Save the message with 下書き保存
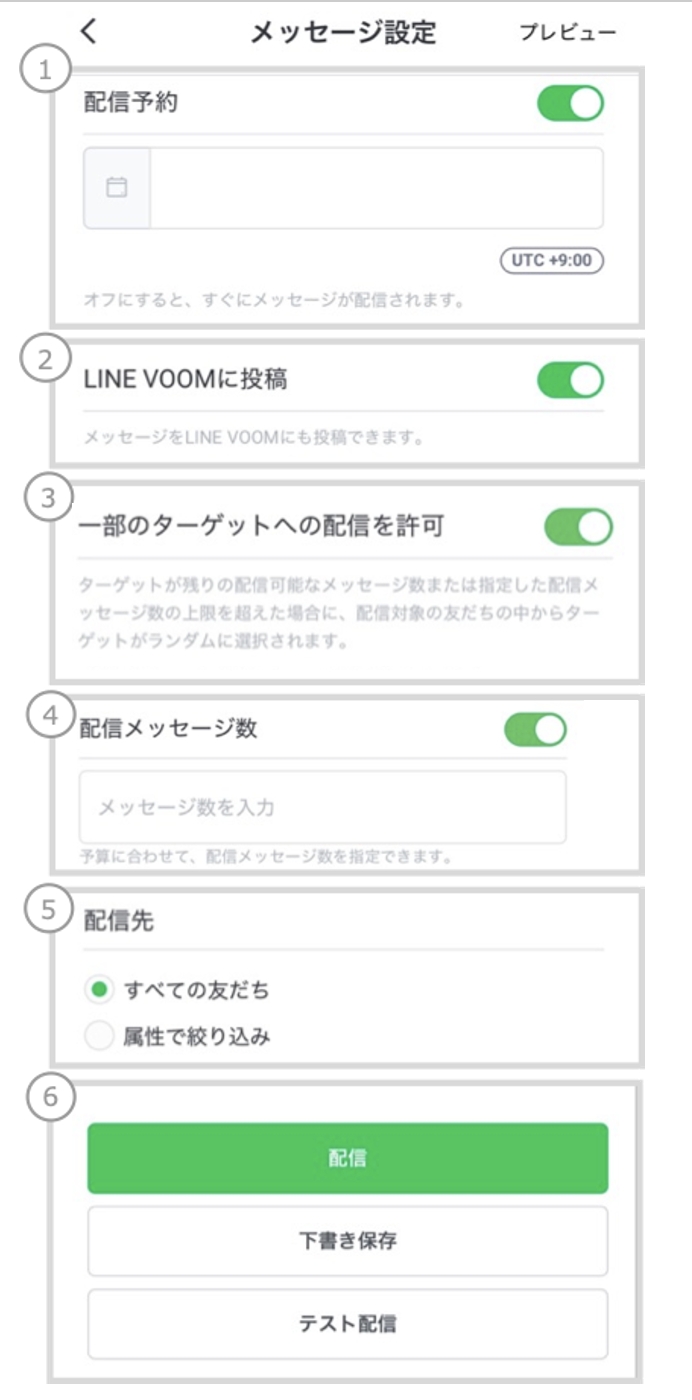The width and height of the screenshot is (692, 1400). (x=347, y=1241)
